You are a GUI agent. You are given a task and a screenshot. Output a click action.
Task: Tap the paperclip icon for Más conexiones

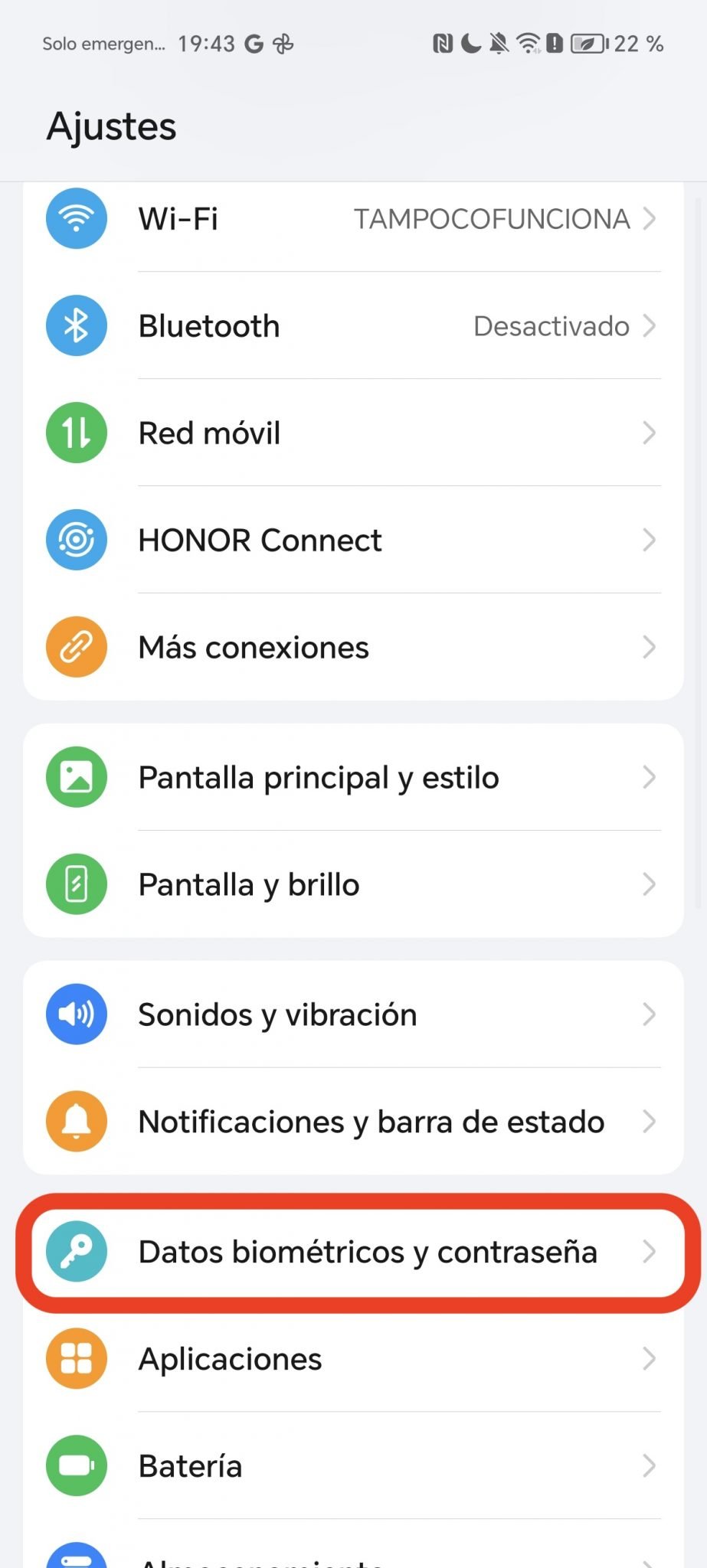75,647
